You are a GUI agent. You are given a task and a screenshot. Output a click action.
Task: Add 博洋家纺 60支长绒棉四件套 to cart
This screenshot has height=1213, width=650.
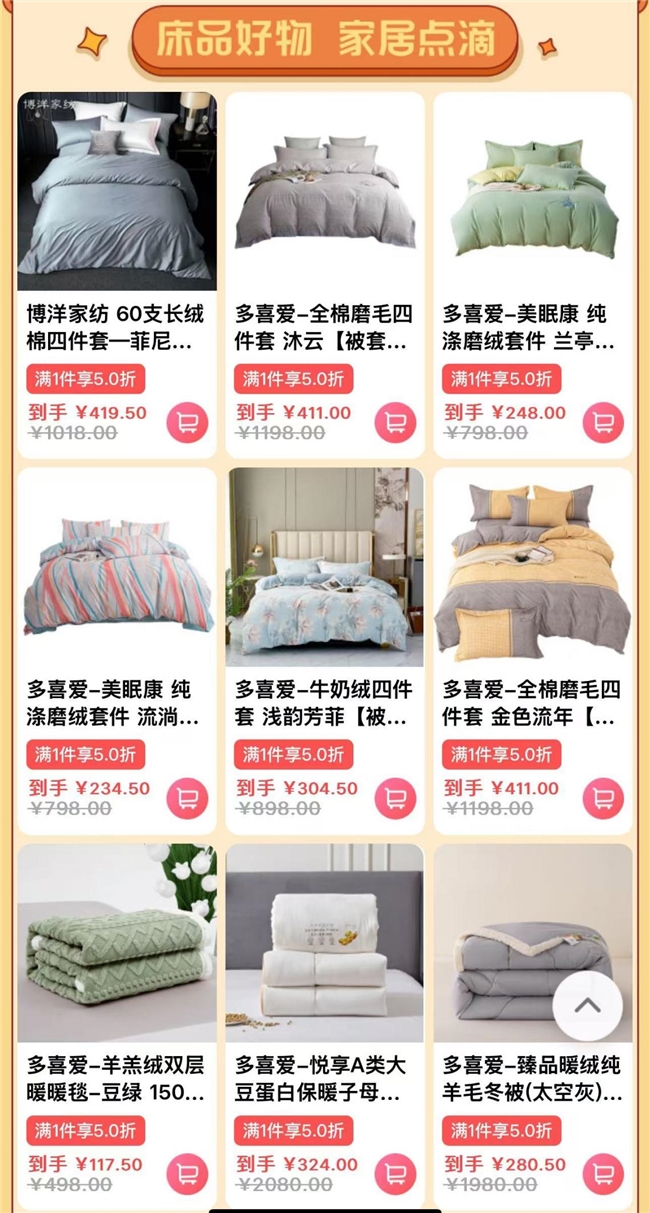(187, 422)
